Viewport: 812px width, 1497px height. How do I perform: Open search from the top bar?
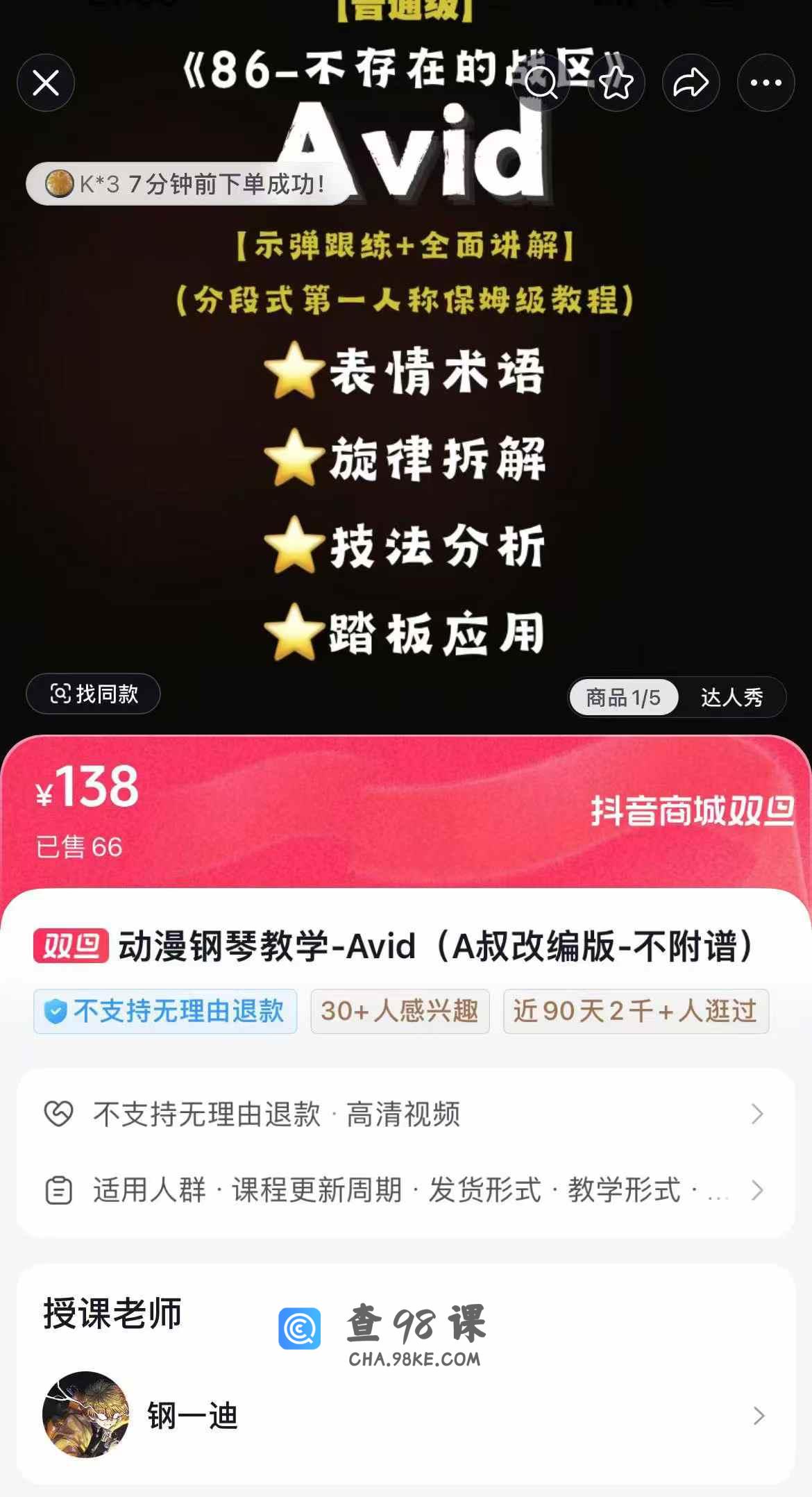coord(541,83)
